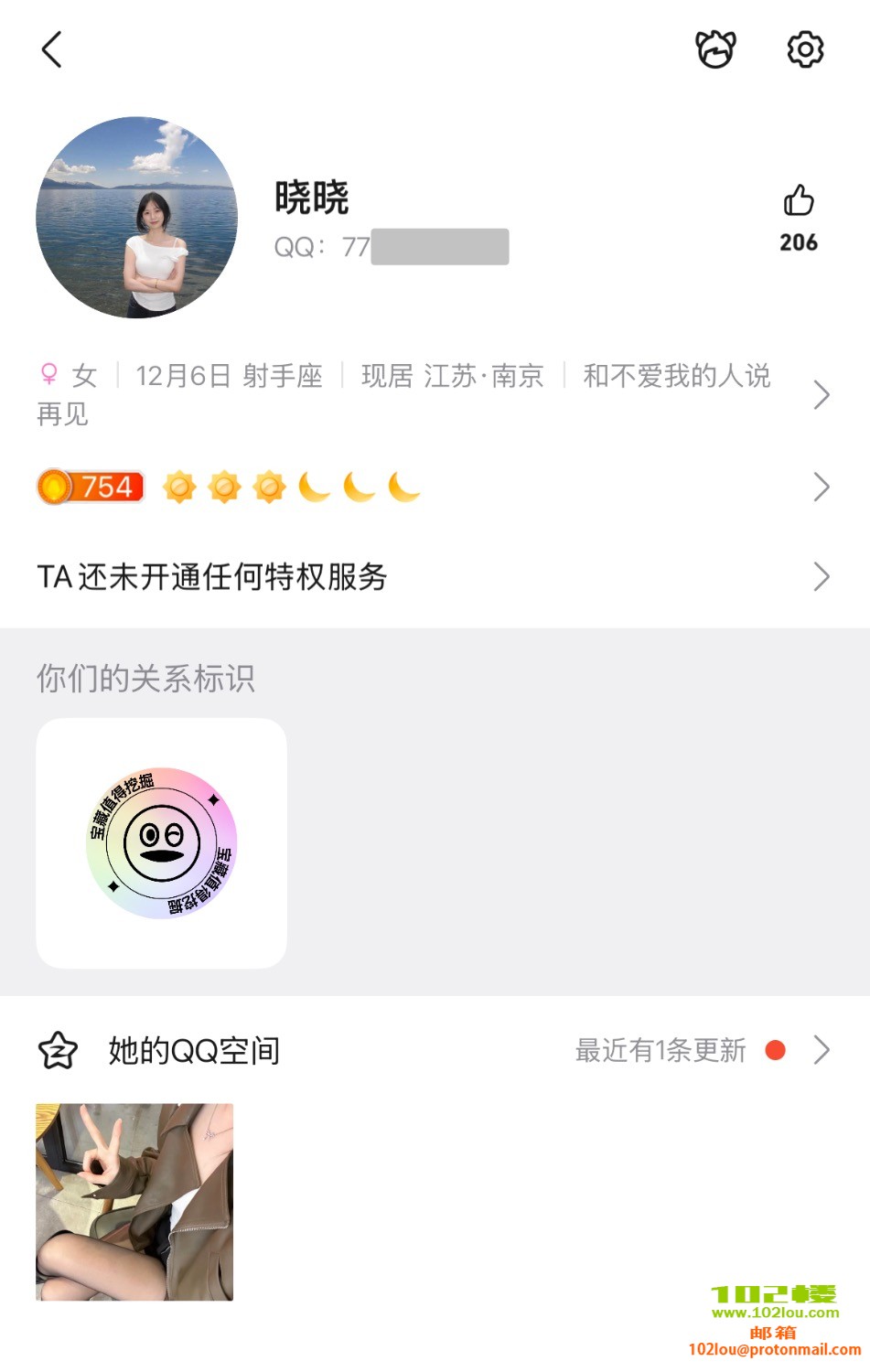
Task: Open the 宝藏值得挖掘 relationship badge card
Action: click(x=161, y=842)
